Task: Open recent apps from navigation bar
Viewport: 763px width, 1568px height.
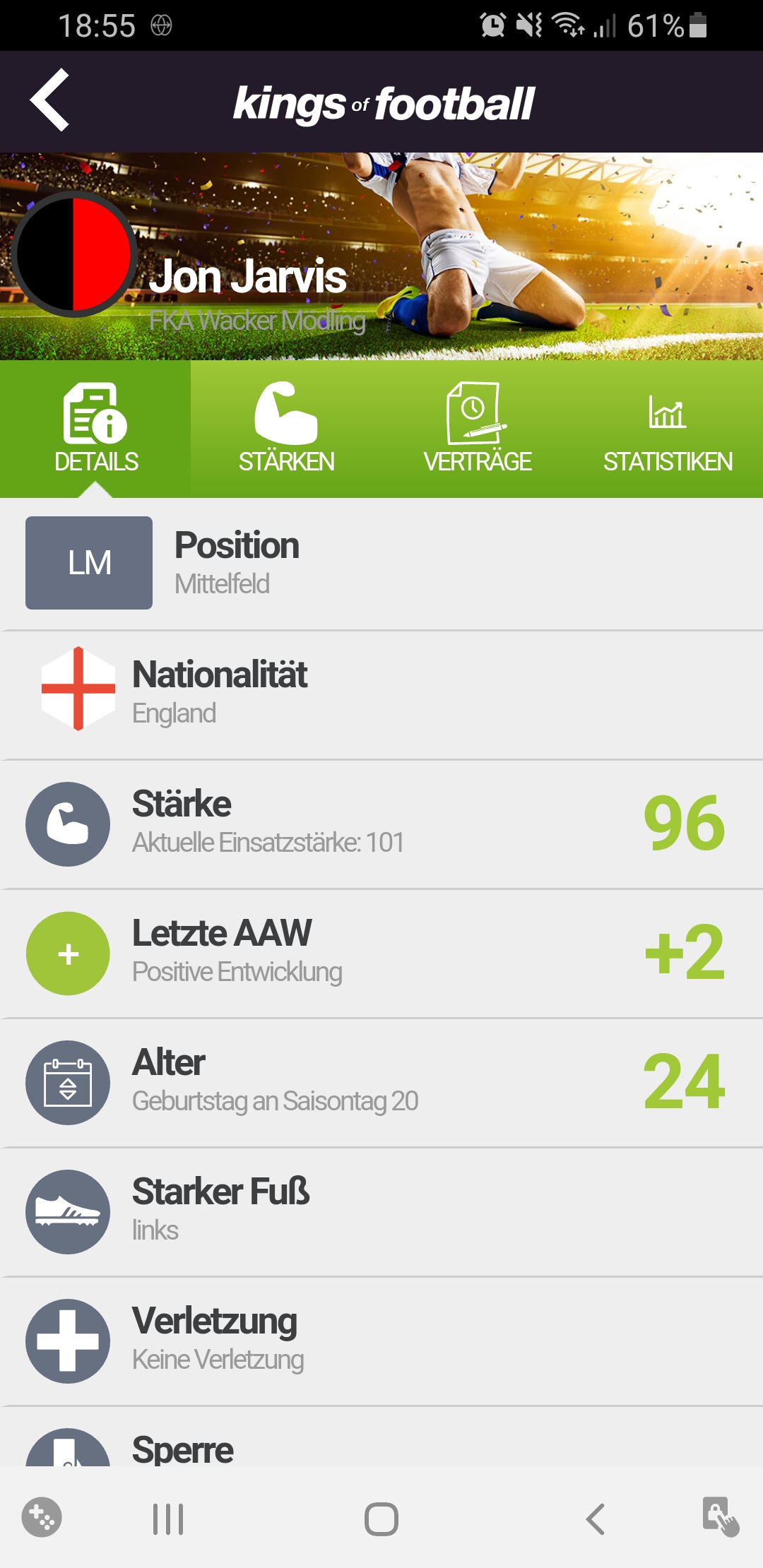Action: [168, 1519]
